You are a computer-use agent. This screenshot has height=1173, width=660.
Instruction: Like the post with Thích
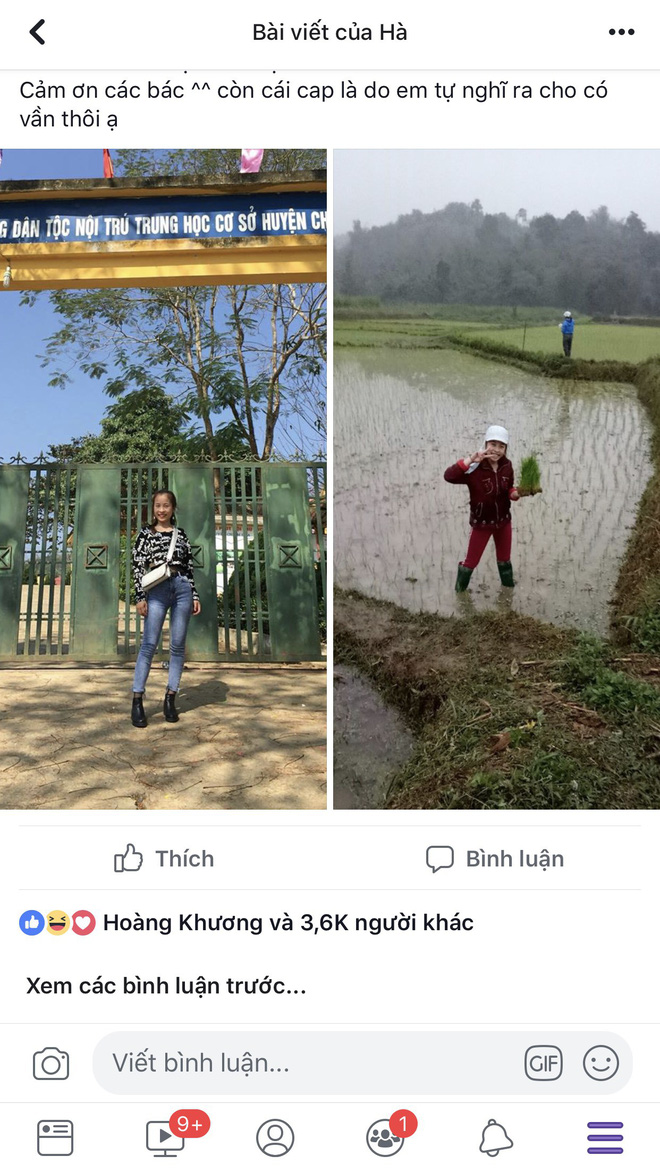(164, 858)
